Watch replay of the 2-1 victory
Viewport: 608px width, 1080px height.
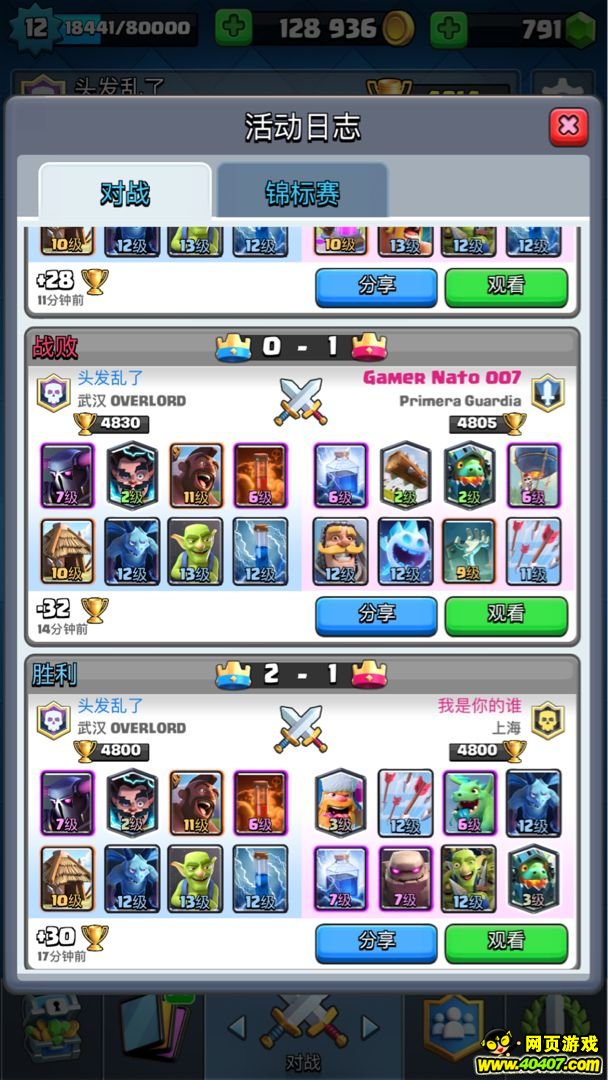click(506, 942)
